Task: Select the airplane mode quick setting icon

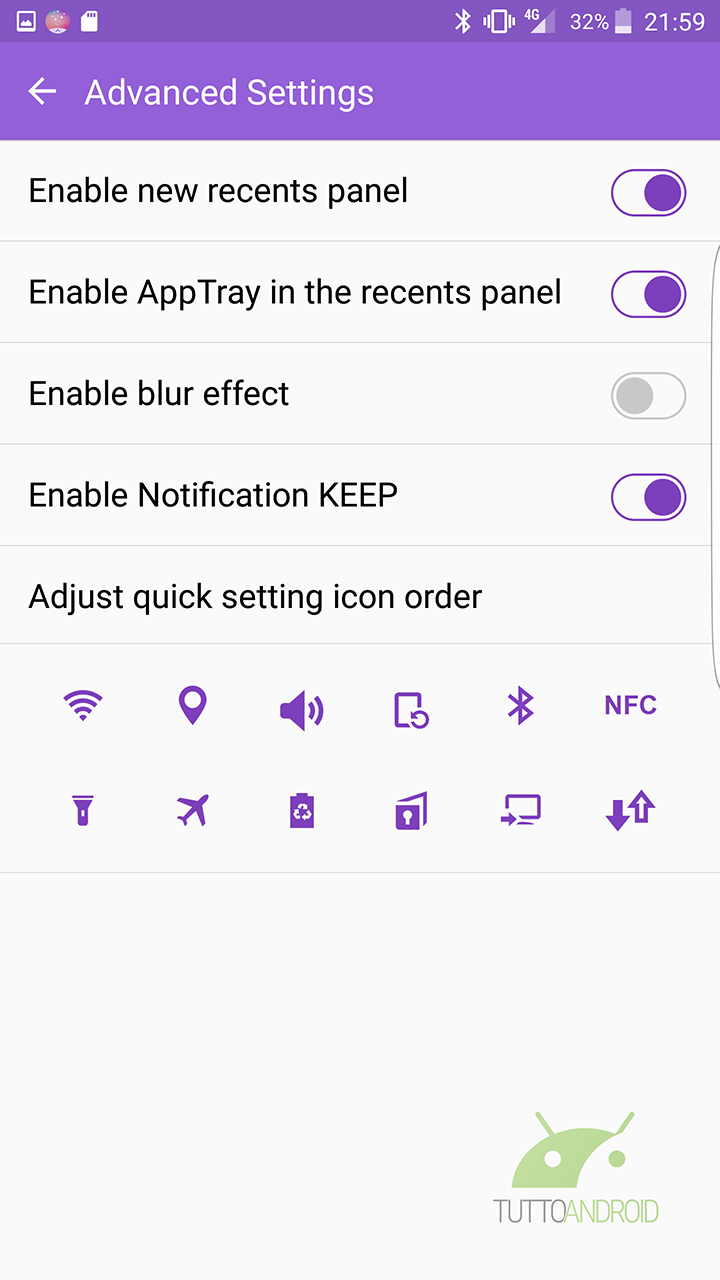Action: click(x=192, y=810)
